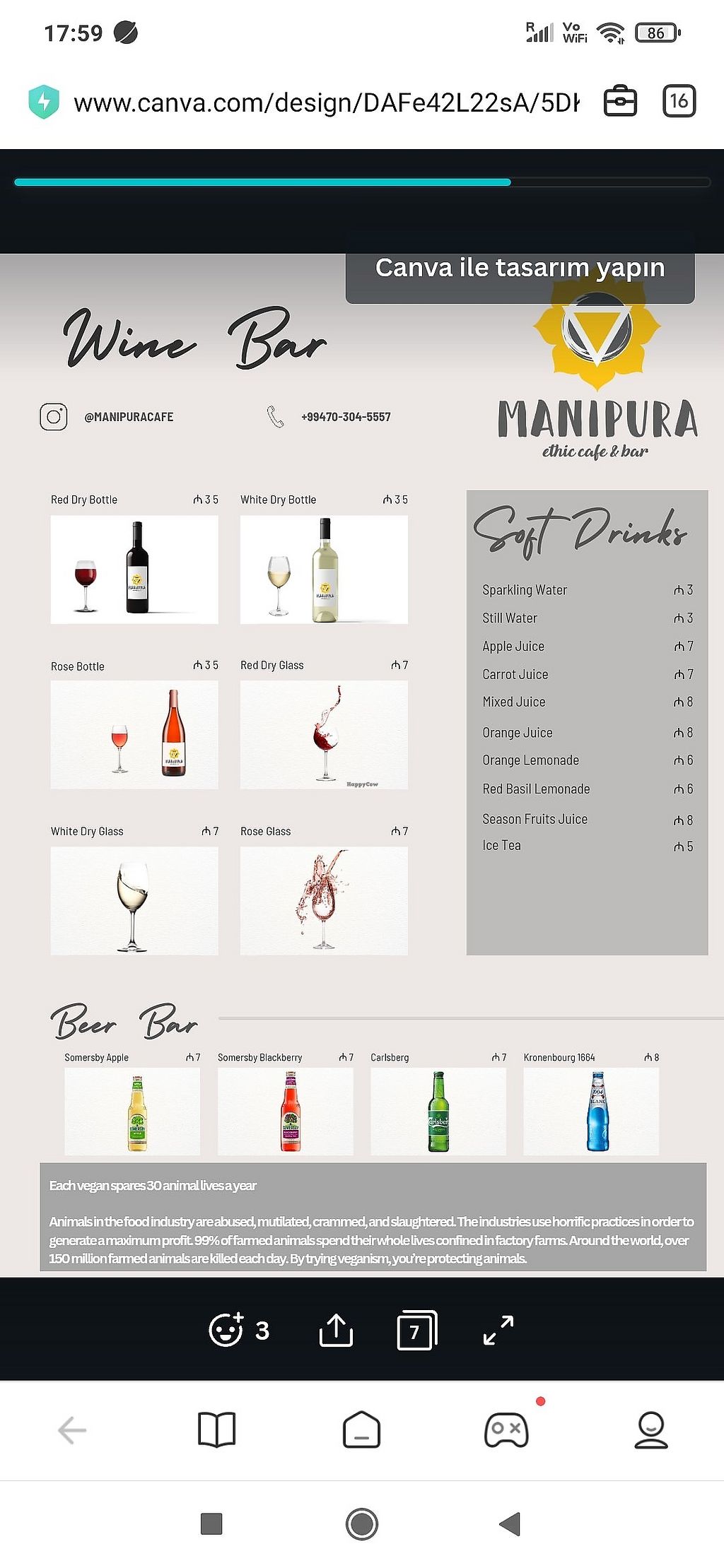
Task: Open the pages view showing 7
Action: pyautogui.click(x=416, y=1330)
